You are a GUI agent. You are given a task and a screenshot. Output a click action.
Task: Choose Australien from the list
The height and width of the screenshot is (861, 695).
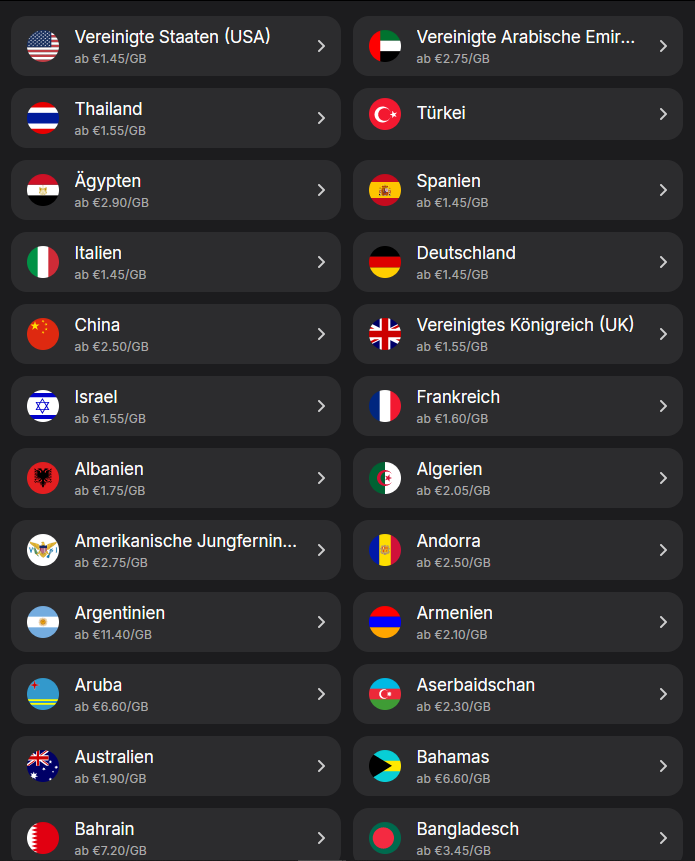(x=176, y=765)
